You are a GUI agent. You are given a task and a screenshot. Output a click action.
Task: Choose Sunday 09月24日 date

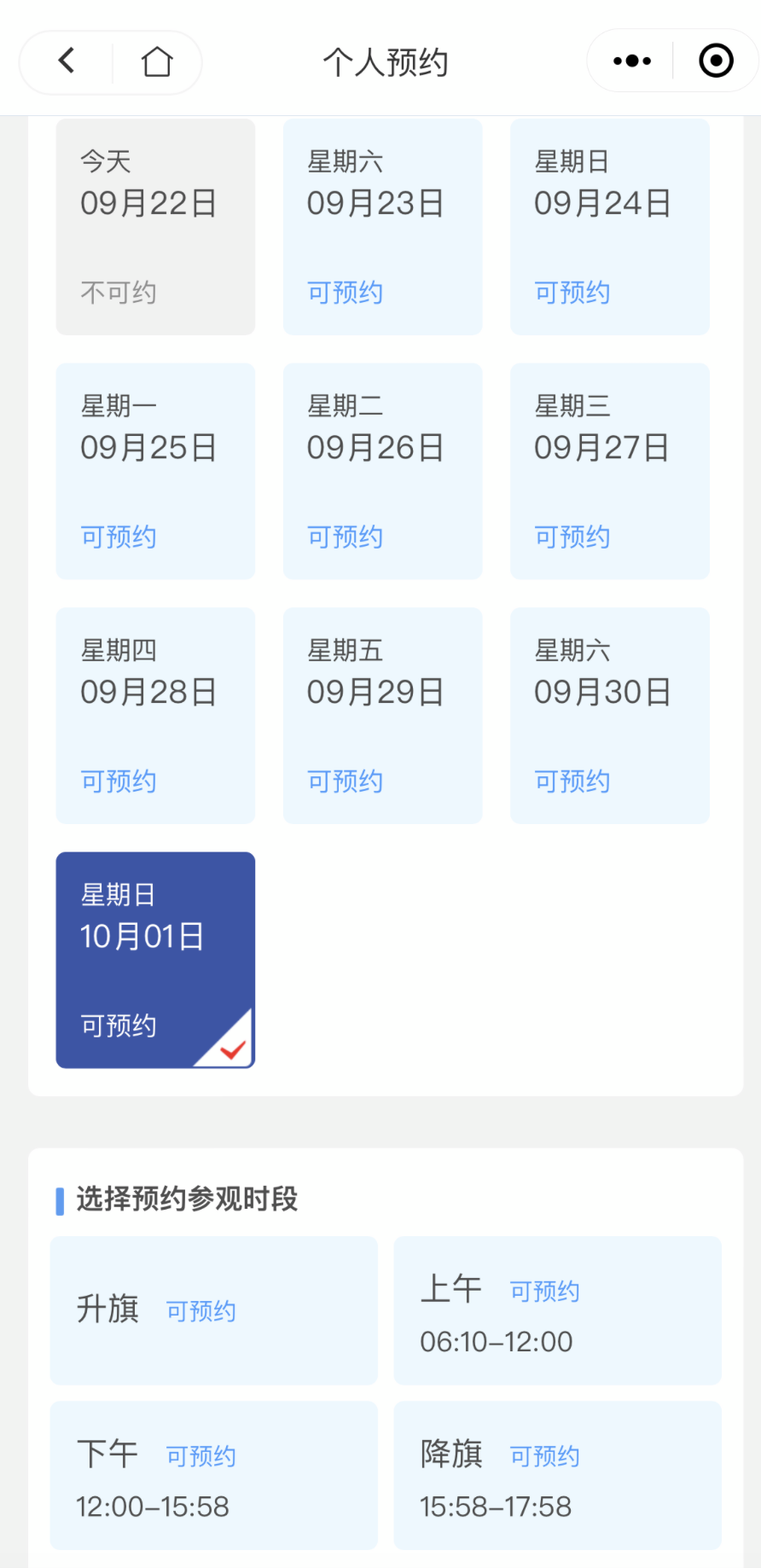(609, 227)
